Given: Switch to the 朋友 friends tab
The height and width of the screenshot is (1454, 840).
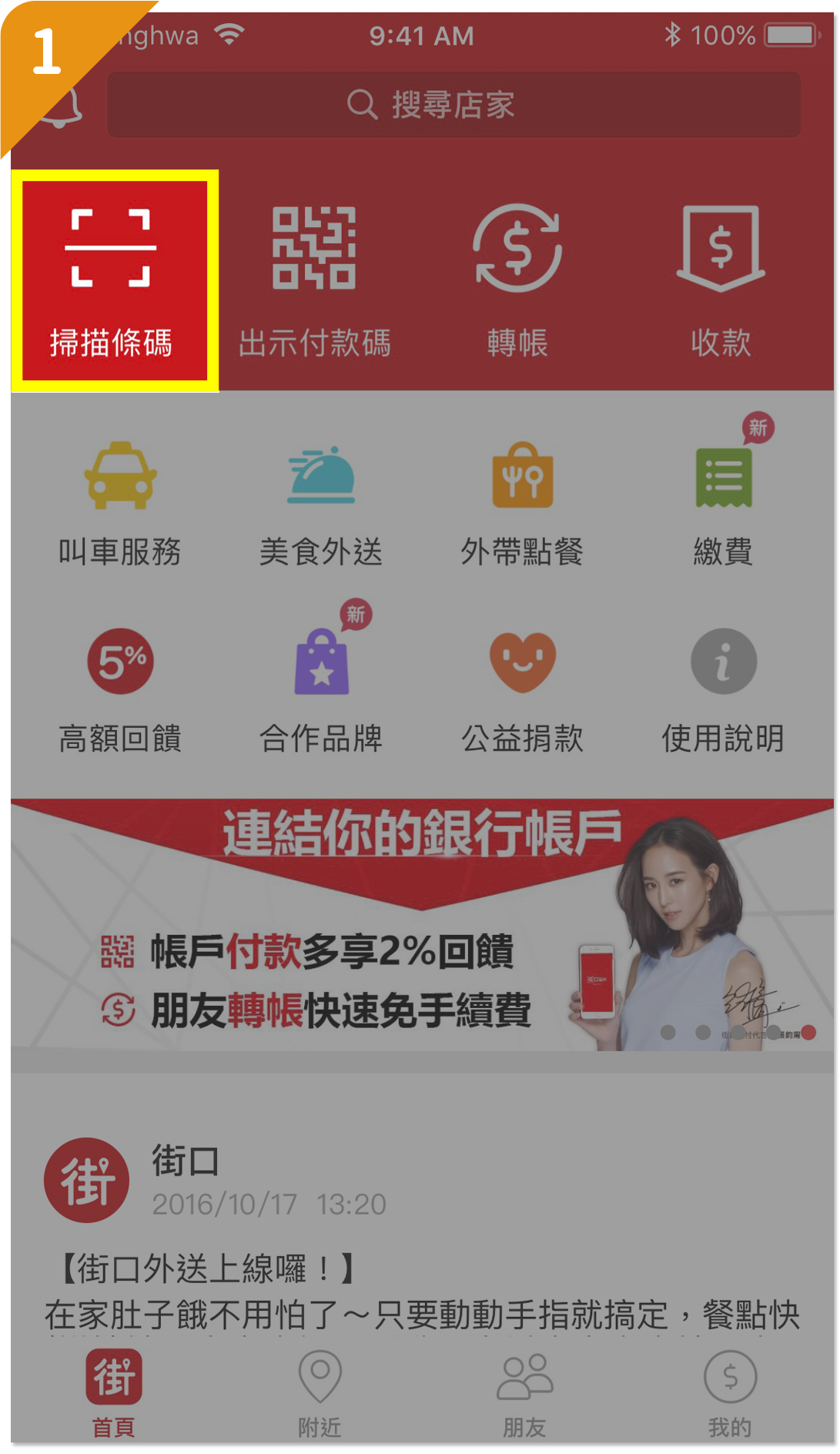Looking at the screenshot, I should [524, 1394].
